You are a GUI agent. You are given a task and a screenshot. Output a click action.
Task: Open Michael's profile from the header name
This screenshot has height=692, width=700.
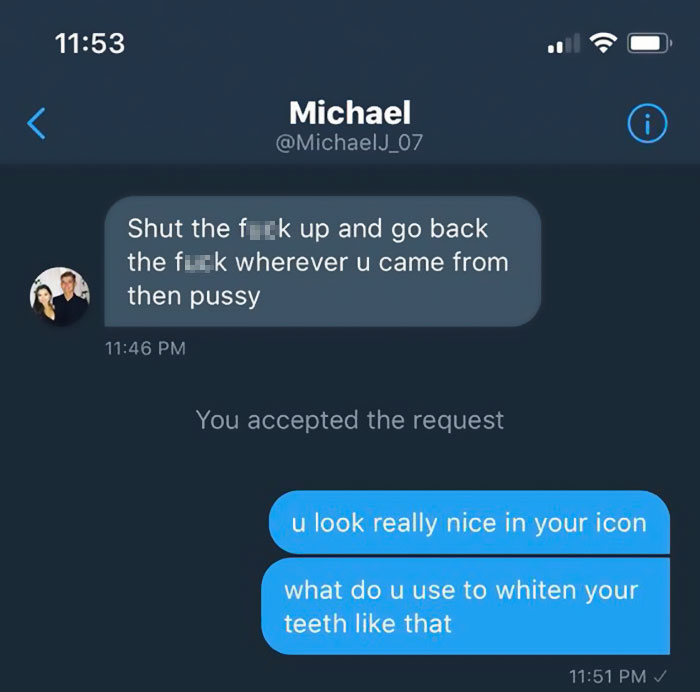point(349,112)
